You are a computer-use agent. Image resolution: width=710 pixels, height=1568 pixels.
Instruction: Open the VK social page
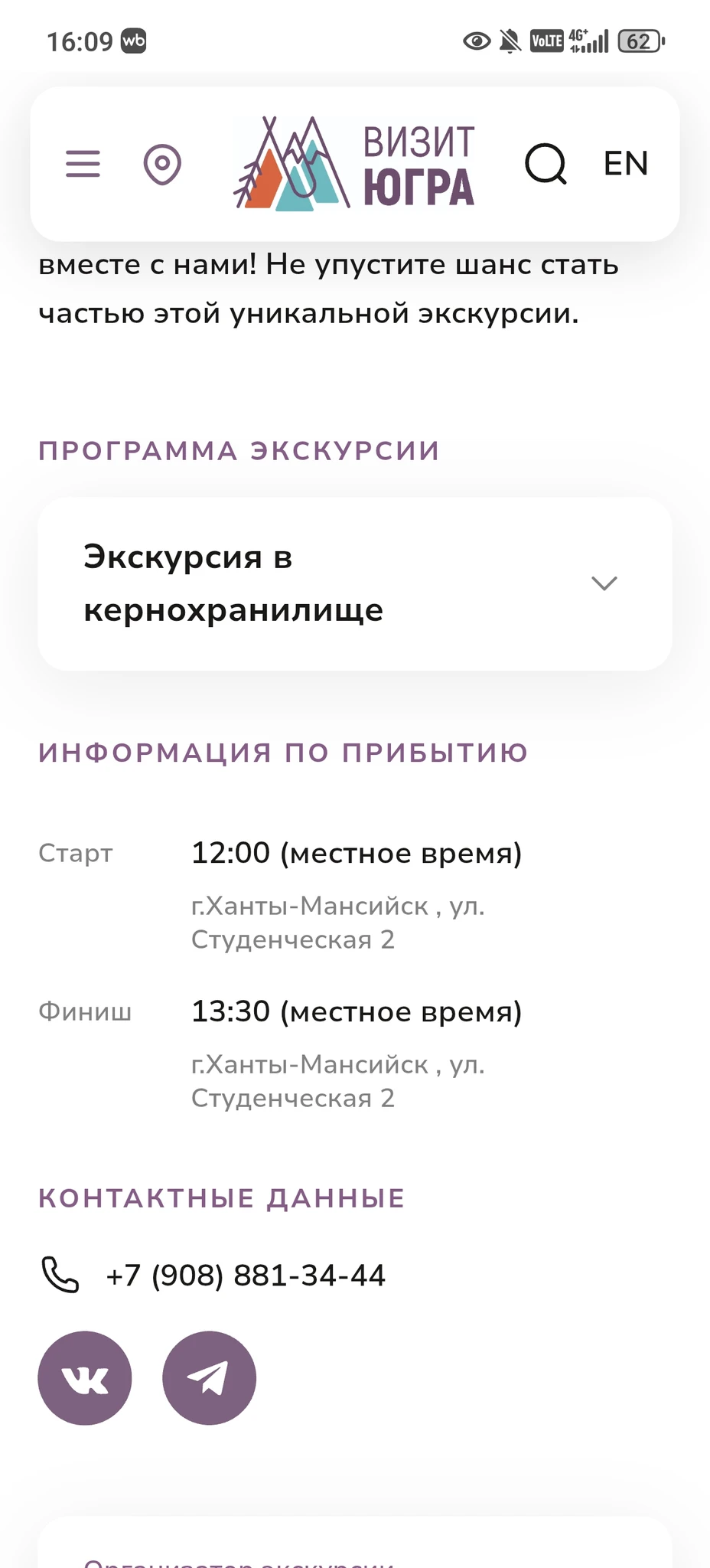(x=85, y=1378)
